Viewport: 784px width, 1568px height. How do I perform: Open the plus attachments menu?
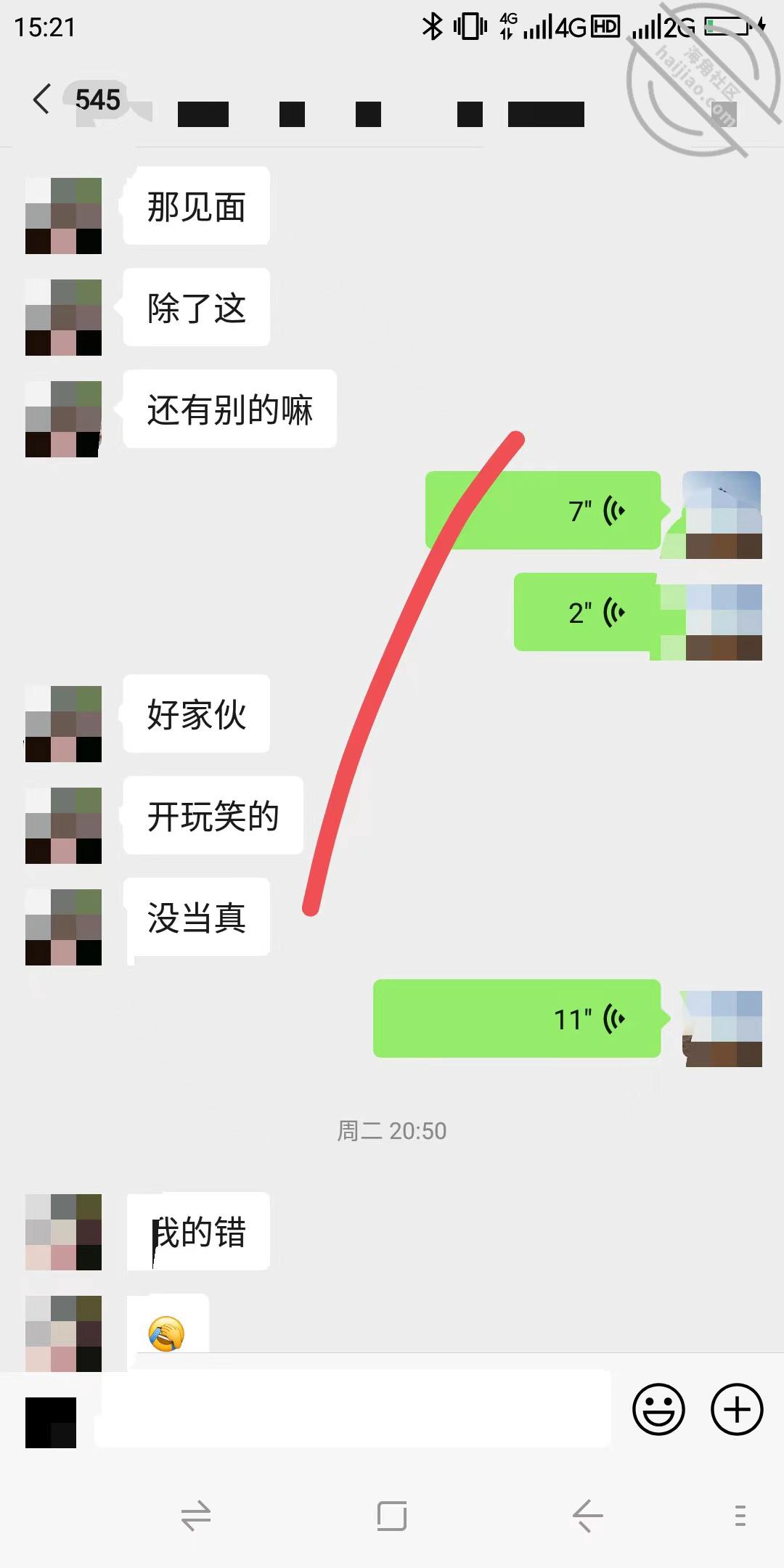pyautogui.click(x=737, y=1410)
